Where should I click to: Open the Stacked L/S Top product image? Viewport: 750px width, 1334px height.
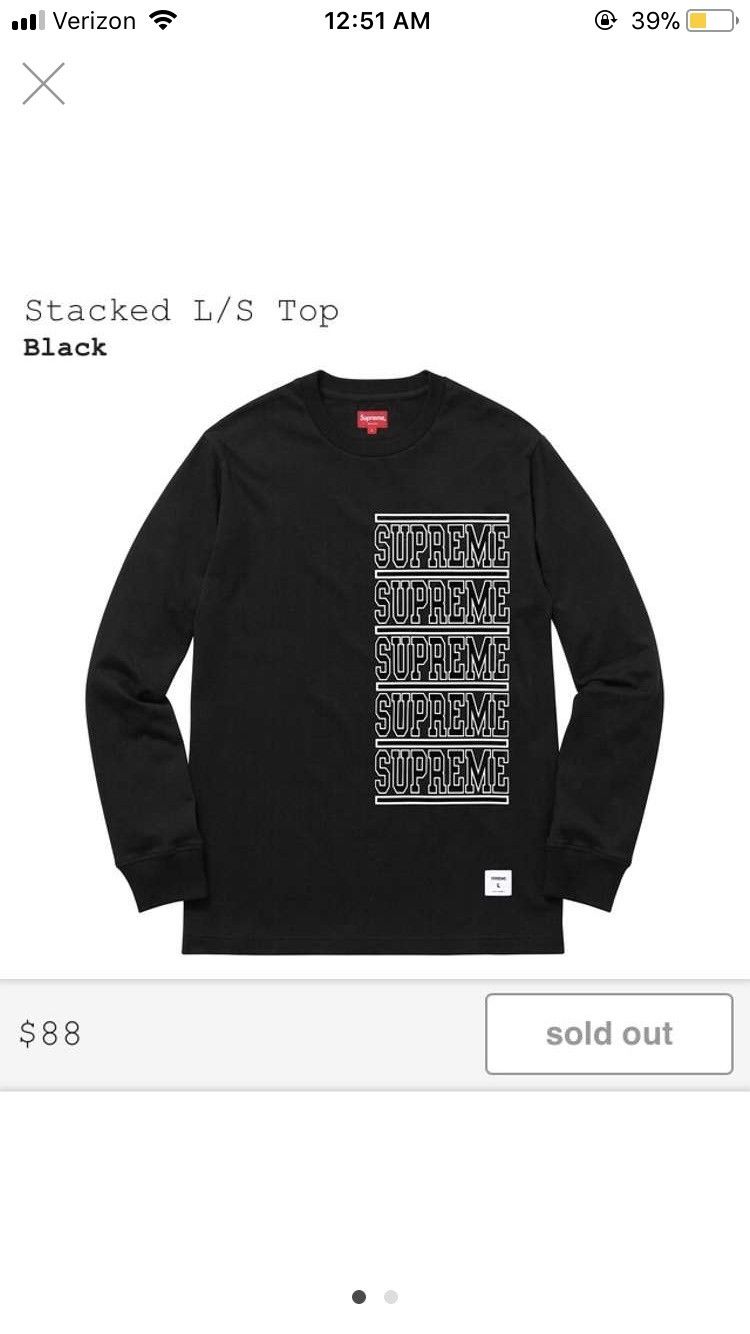[375, 662]
